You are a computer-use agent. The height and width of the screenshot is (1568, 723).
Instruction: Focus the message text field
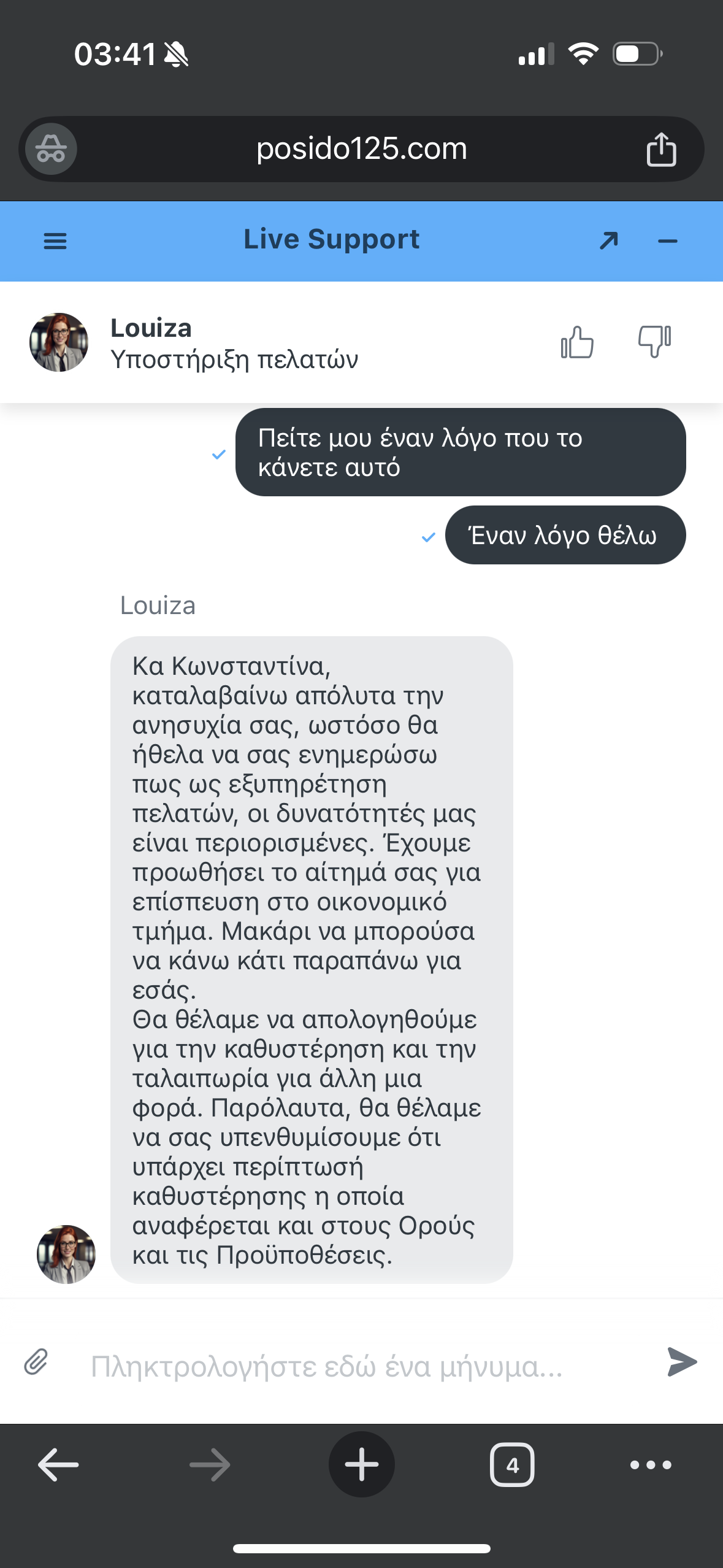pos(356,1366)
